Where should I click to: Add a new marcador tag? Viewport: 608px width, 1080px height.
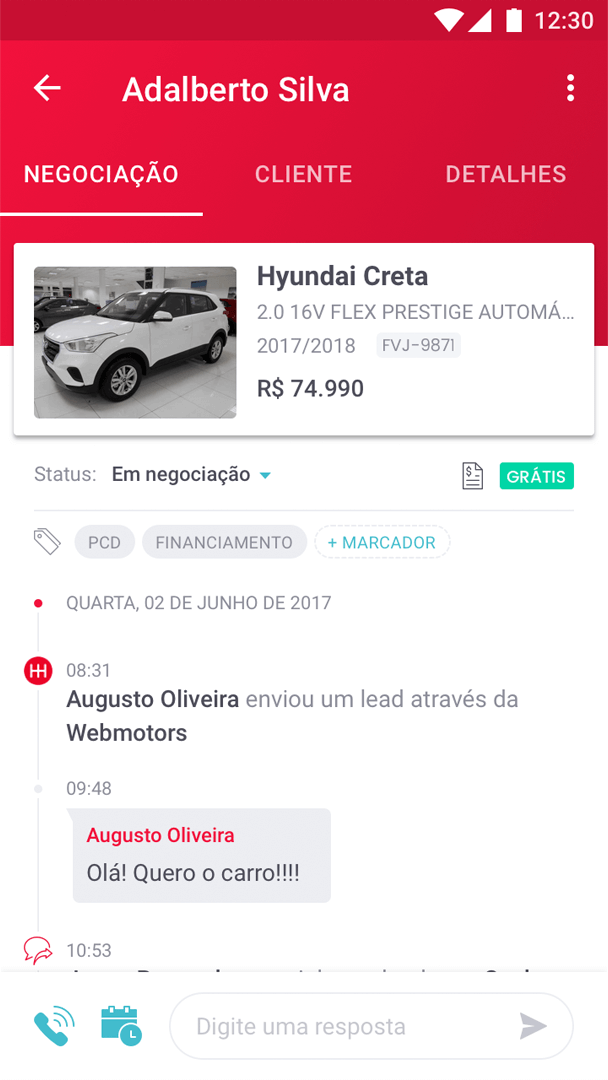point(382,543)
